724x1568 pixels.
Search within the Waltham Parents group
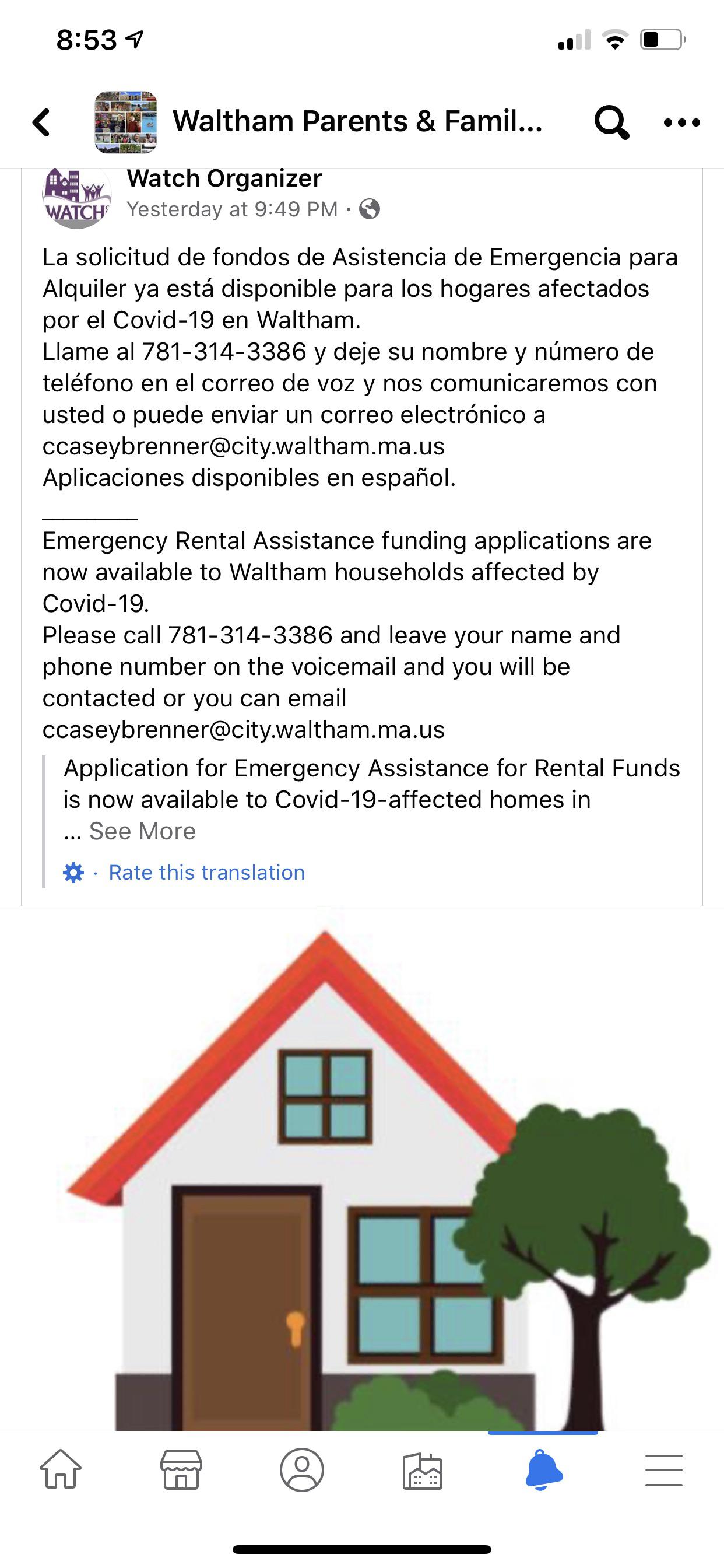[x=611, y=123]
